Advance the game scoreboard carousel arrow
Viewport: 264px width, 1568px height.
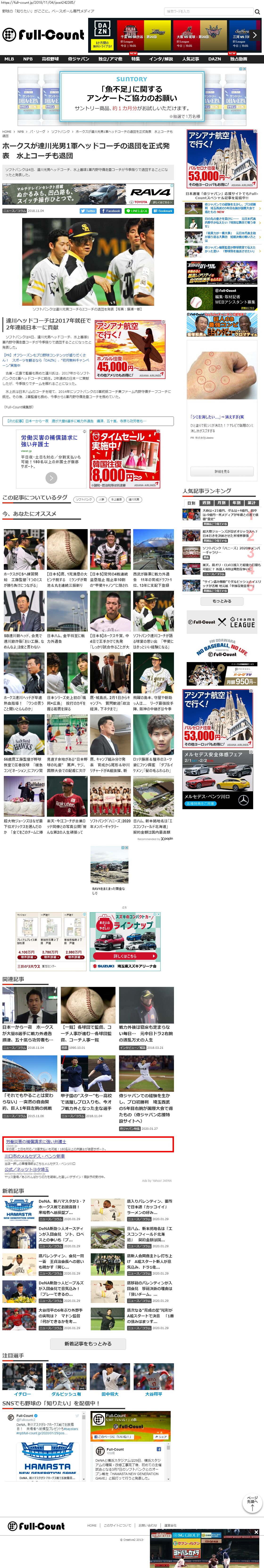point(255,35)
